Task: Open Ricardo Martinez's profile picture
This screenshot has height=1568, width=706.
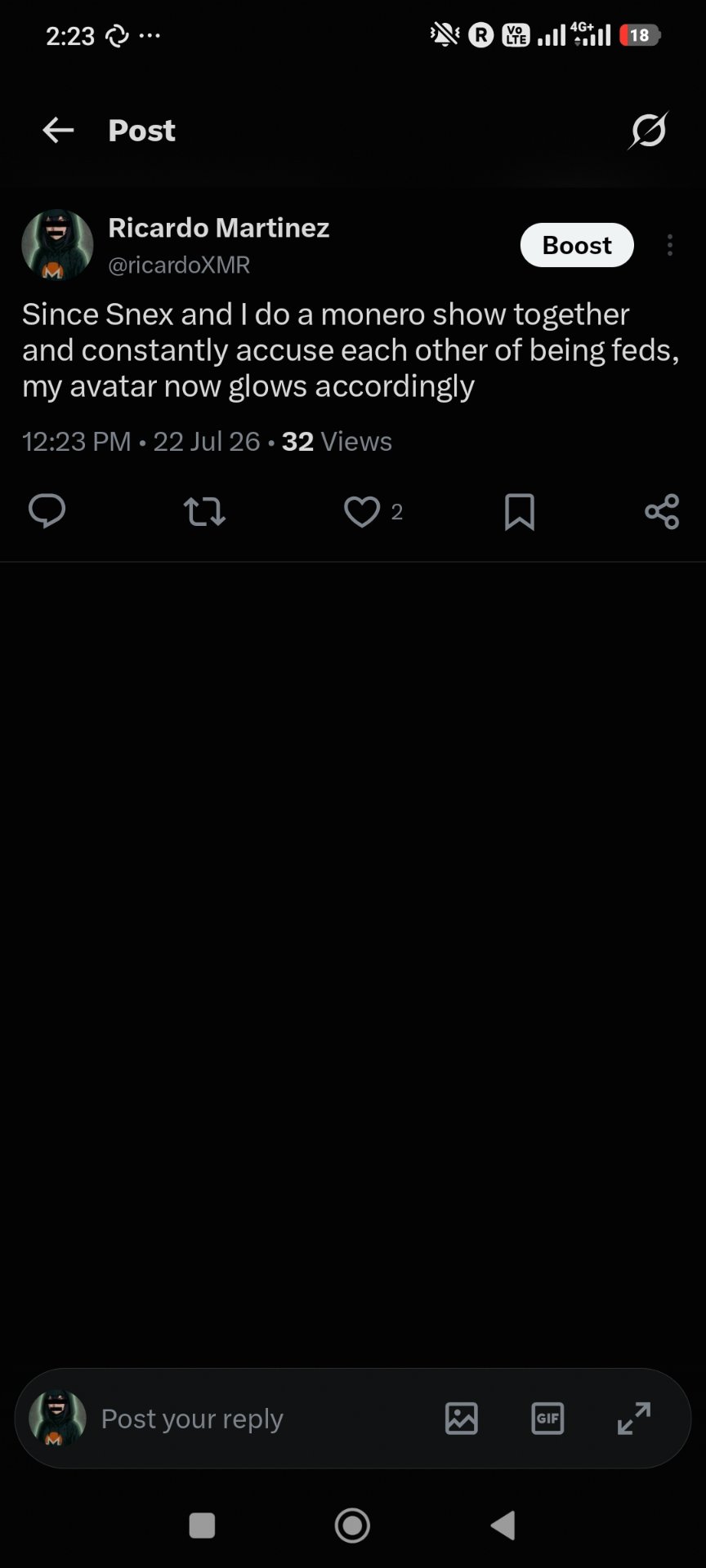Action: pos(57,245)
